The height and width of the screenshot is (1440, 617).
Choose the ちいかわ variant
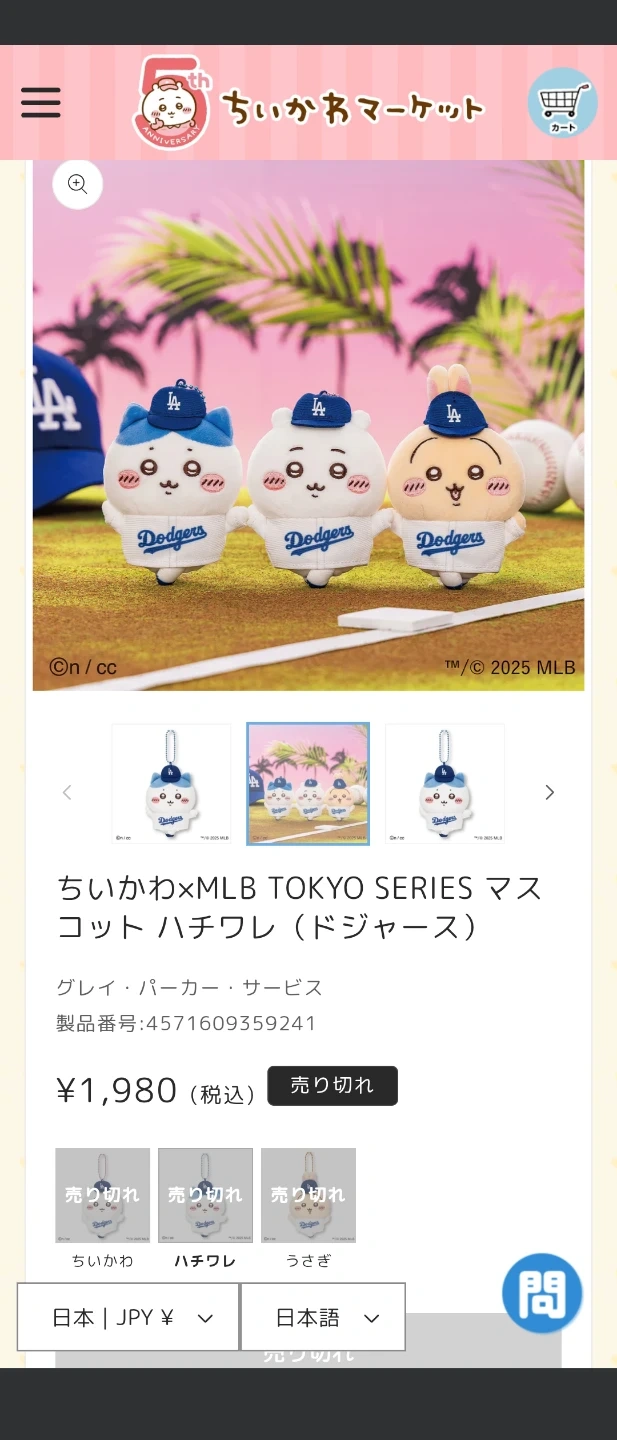pos(102,1196)
